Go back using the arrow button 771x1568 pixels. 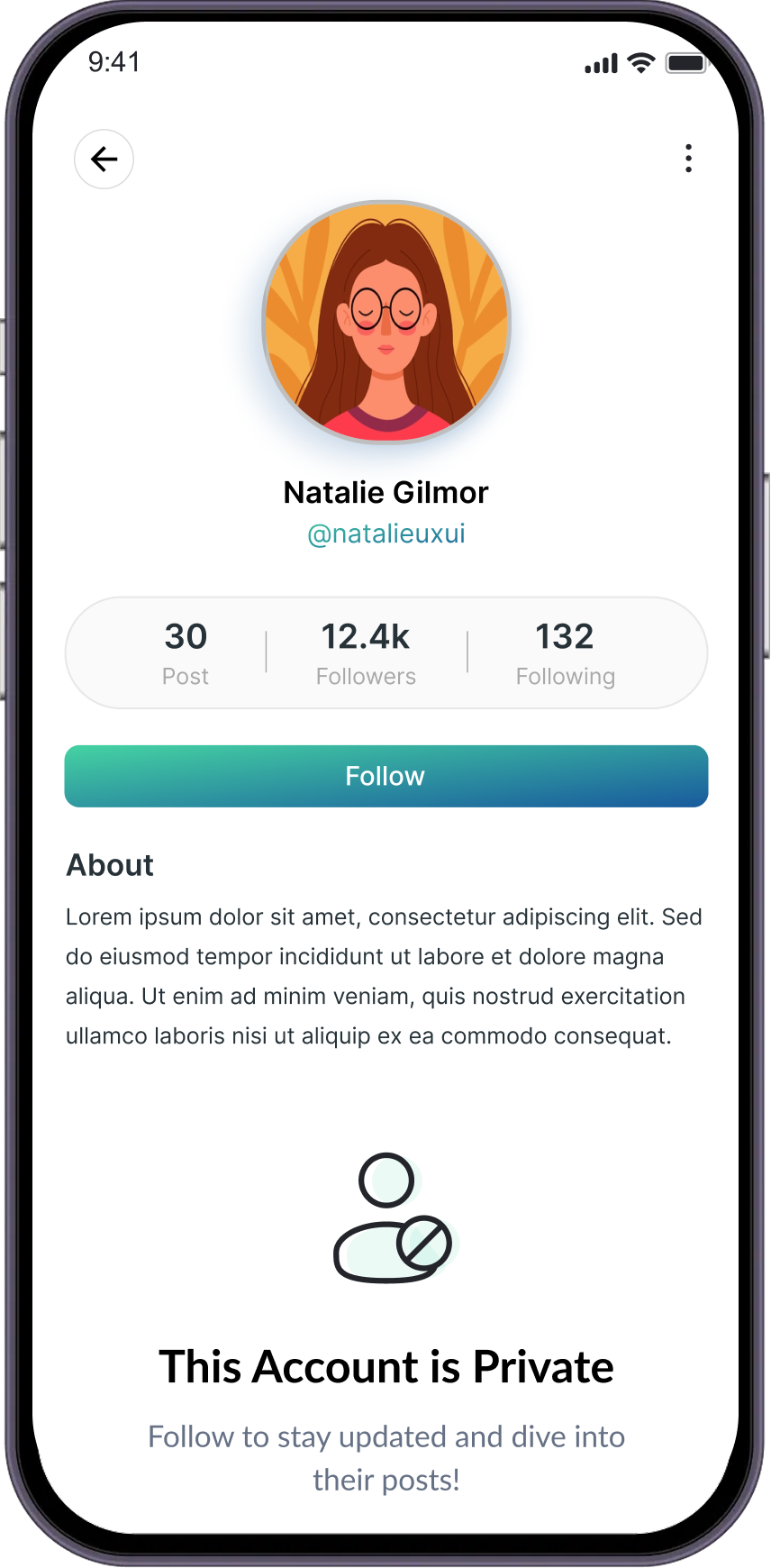(104, 160)
